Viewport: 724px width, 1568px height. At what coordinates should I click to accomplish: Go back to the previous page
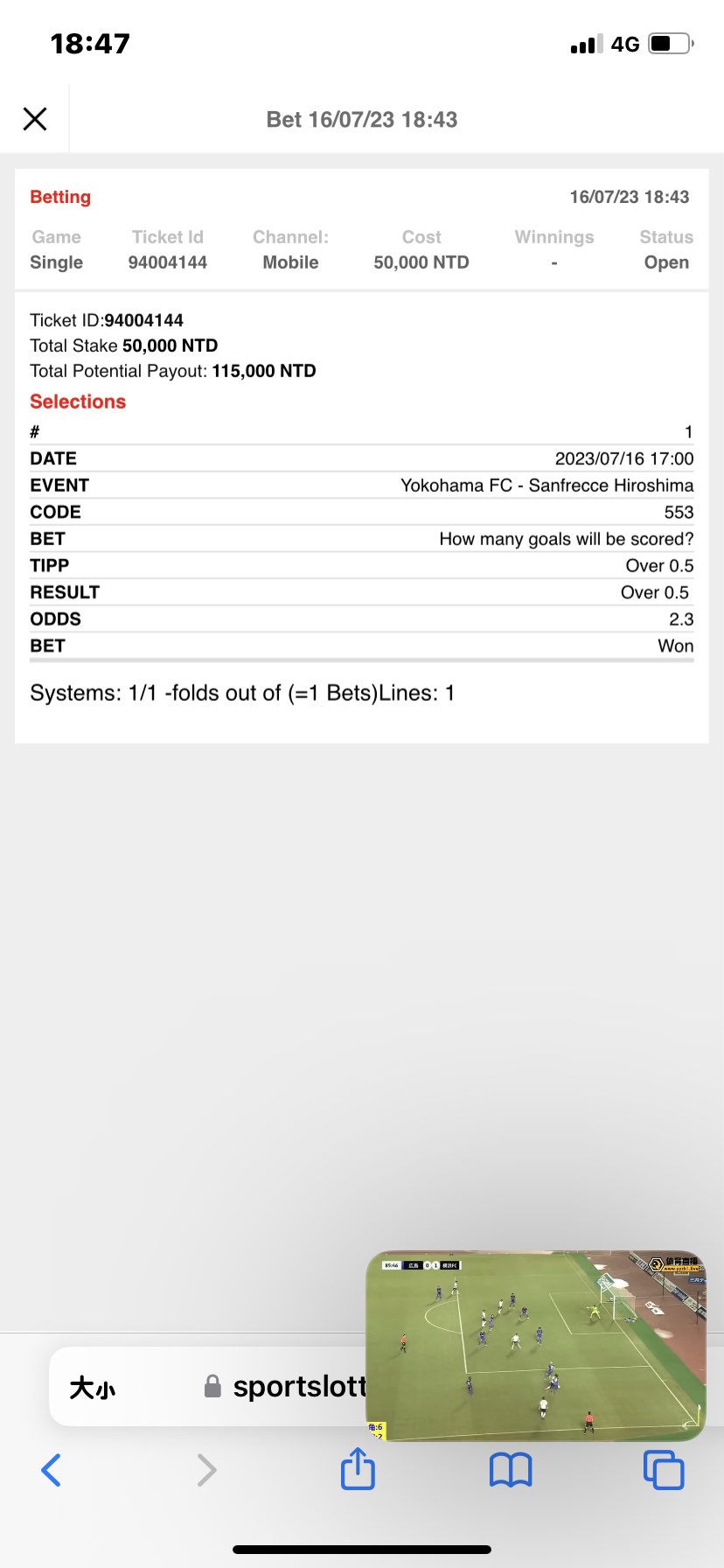point(51,1471)
